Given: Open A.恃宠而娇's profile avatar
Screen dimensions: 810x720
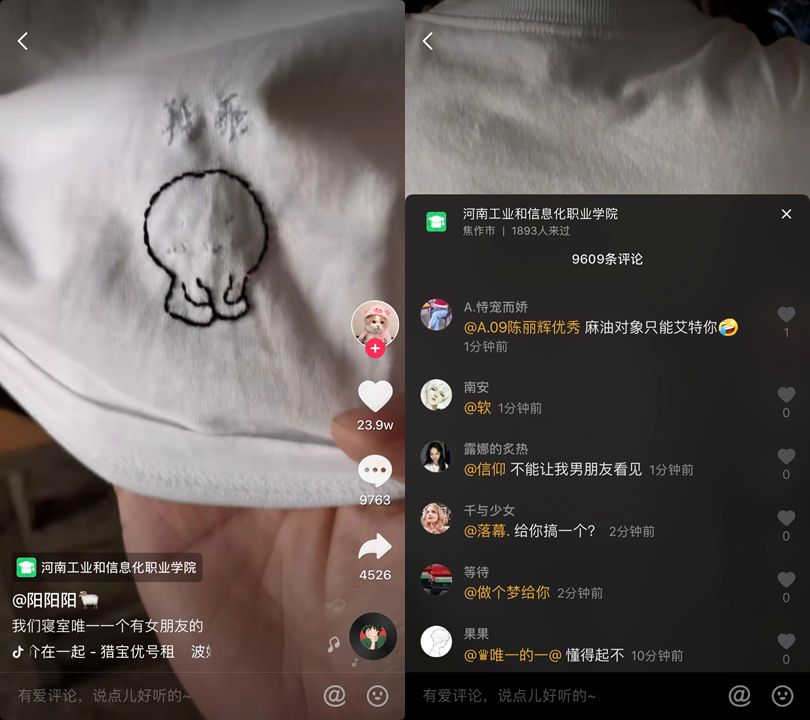Looking at the screenshot, I should coord(436,315).
